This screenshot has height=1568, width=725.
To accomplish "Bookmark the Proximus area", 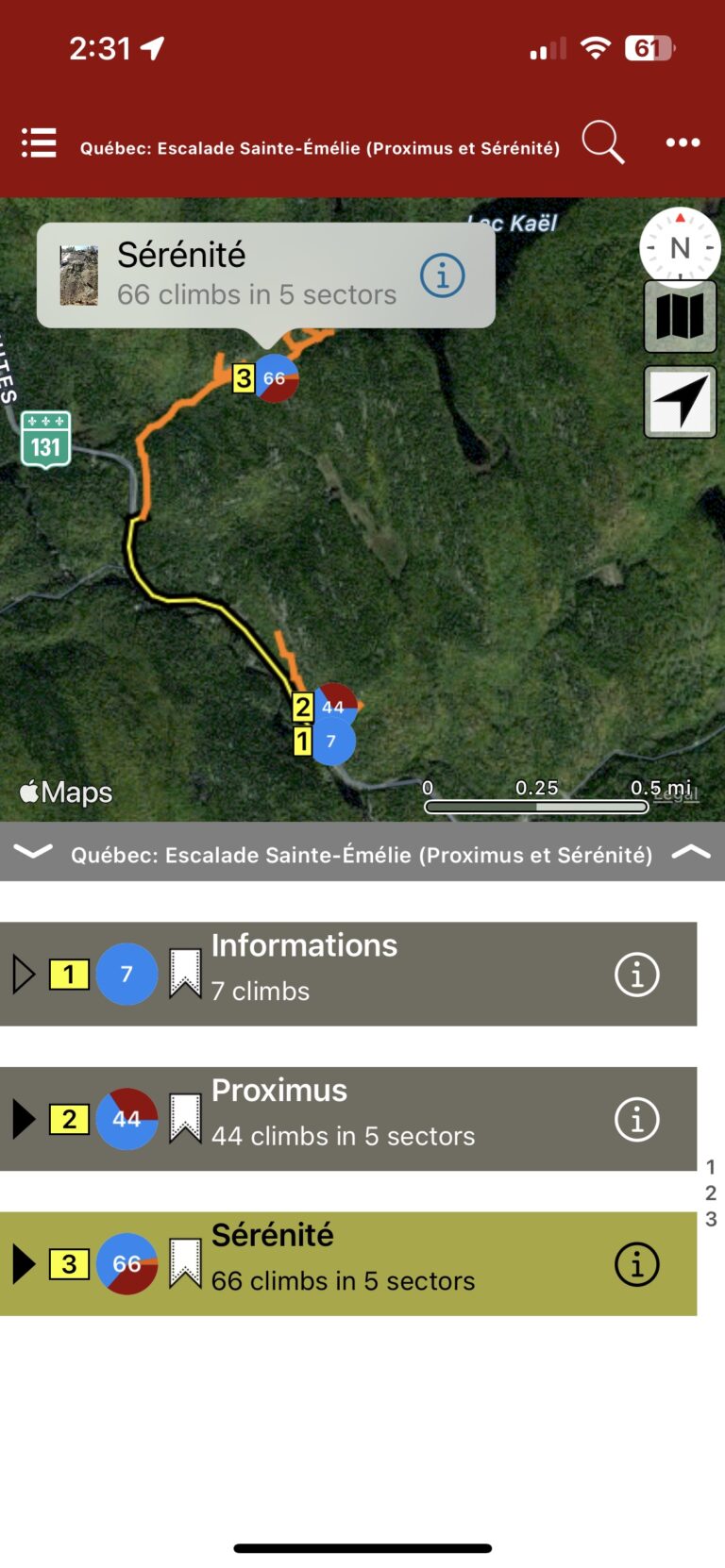I will click(185, 1119).
